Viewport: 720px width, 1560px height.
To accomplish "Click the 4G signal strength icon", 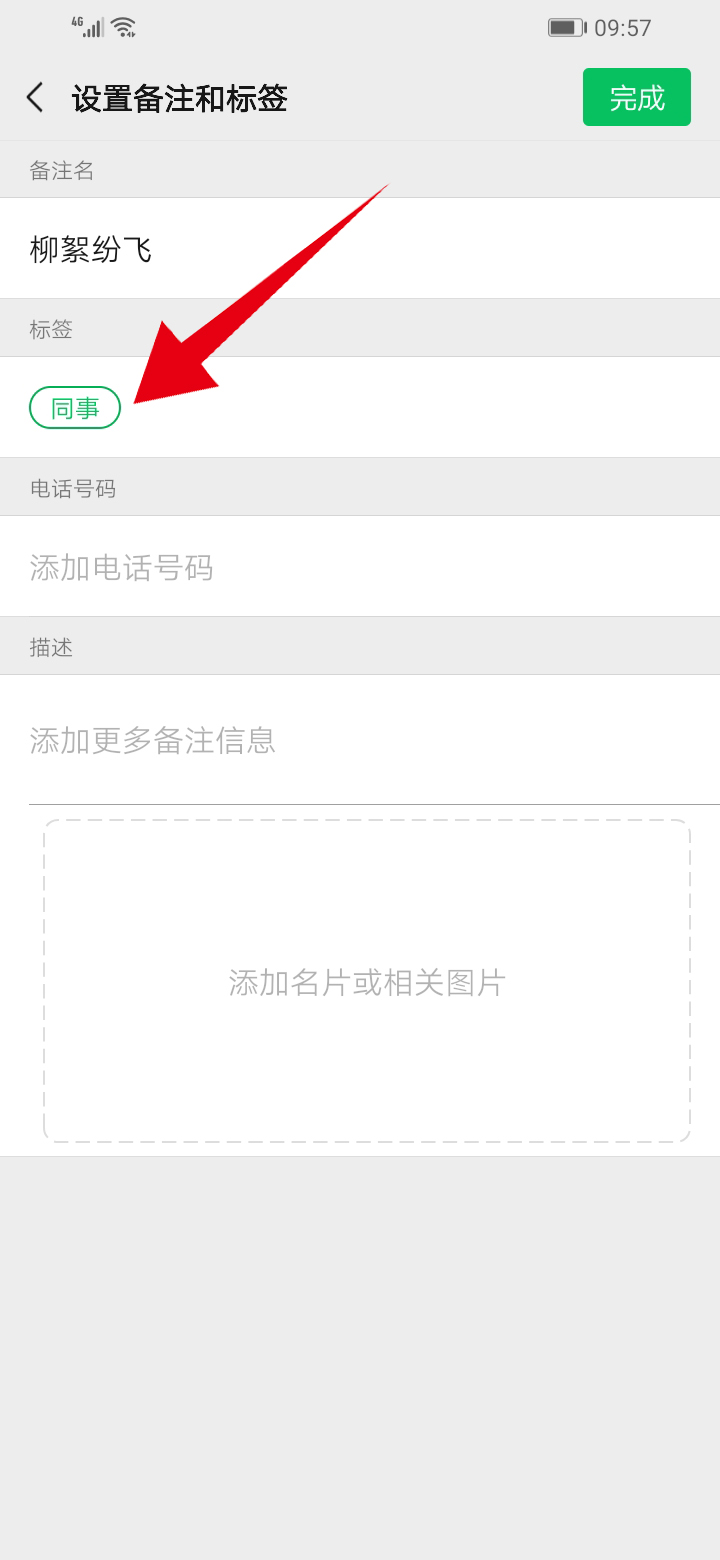I will (88, 27).
